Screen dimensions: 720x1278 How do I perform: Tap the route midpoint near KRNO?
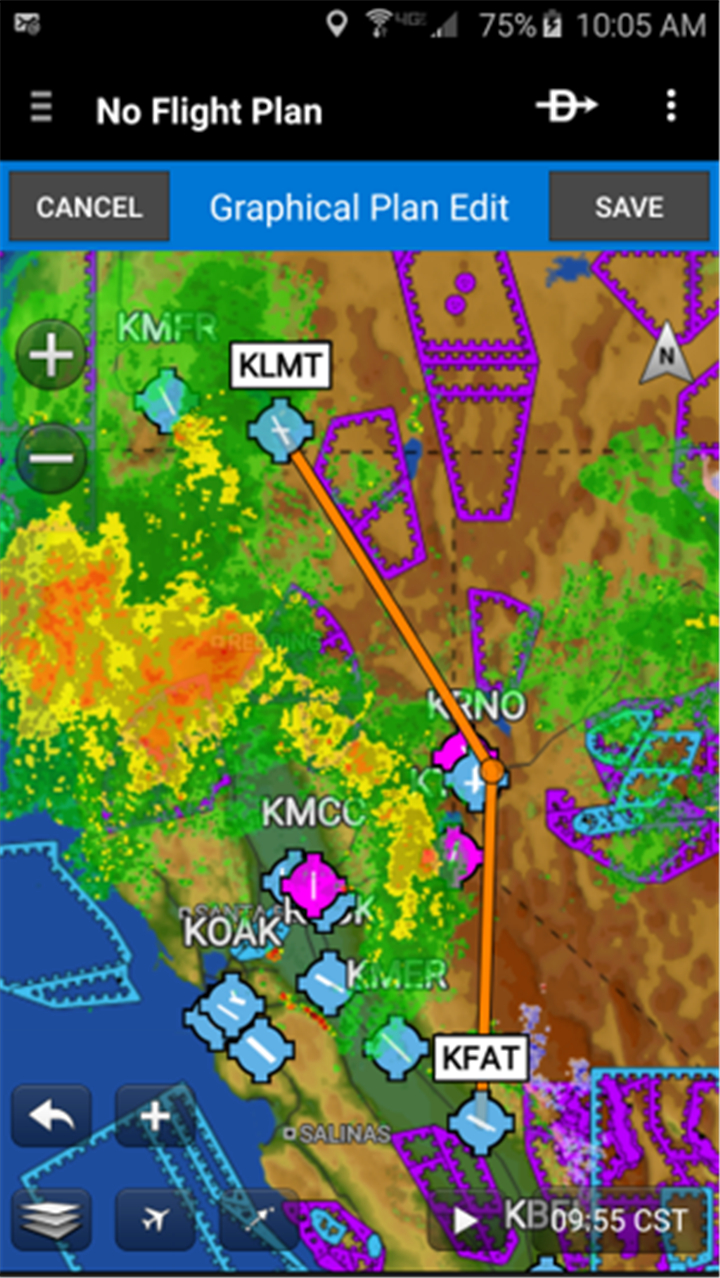coord(491,770)
